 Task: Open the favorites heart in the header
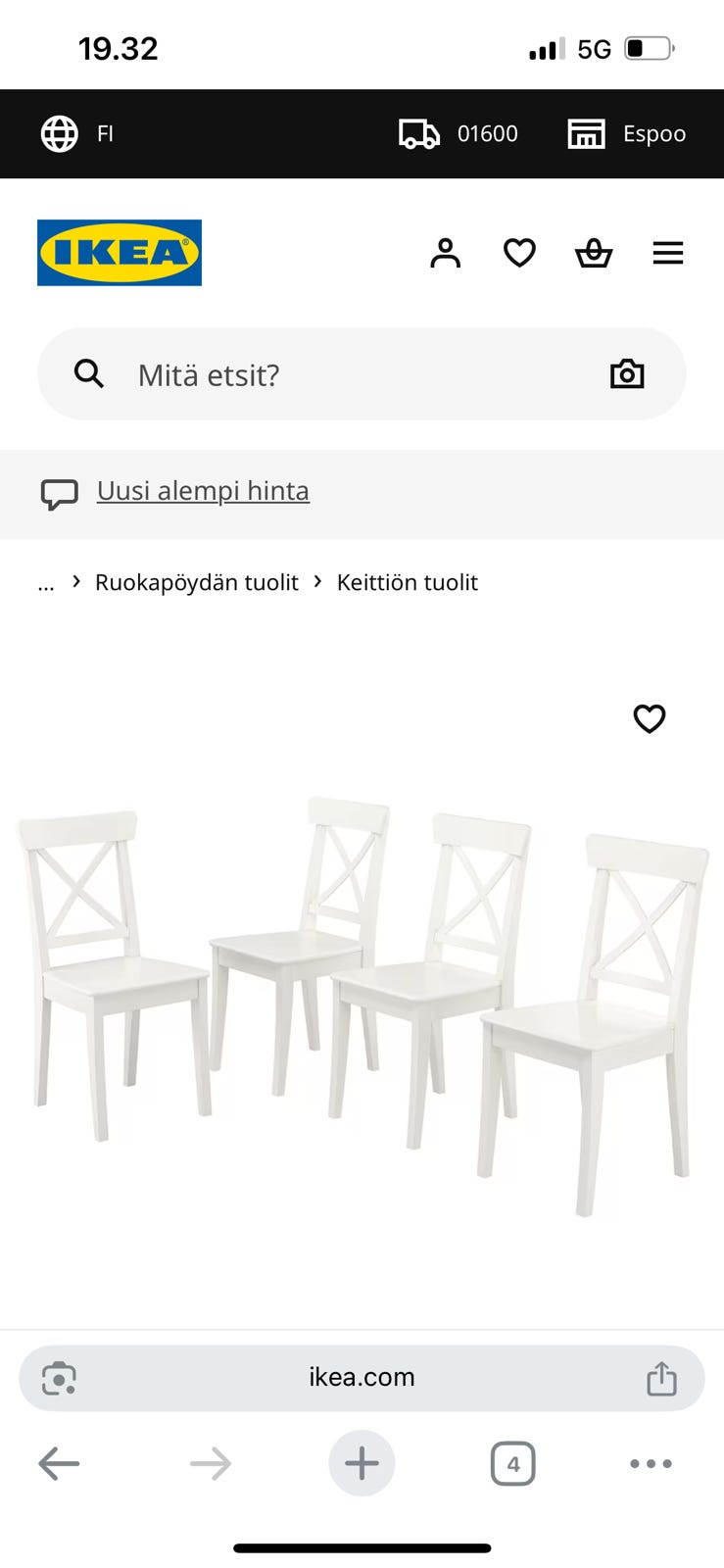(x=519, y=253)
